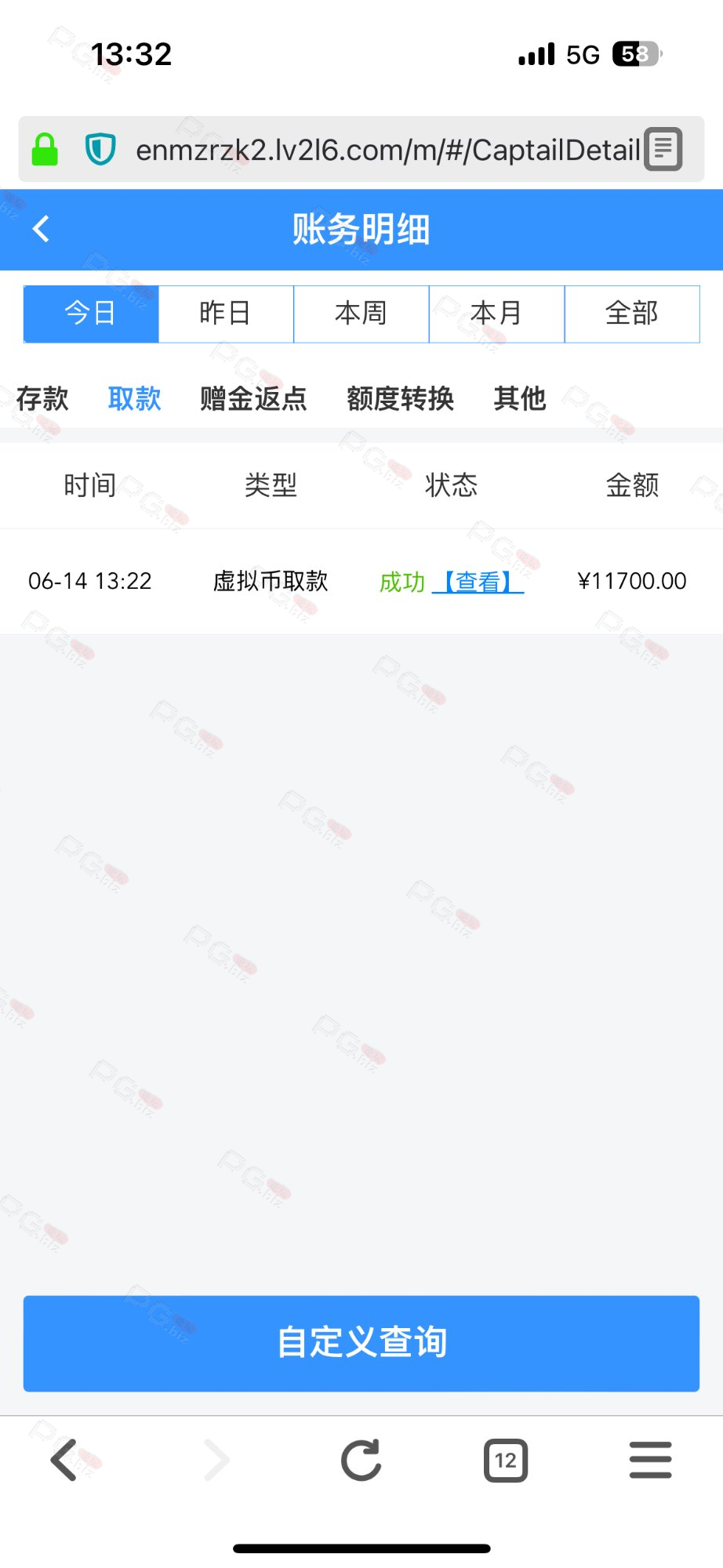Go back from the 账务明细 page
Screen dimensions: 723x1568
coord(41,229)
